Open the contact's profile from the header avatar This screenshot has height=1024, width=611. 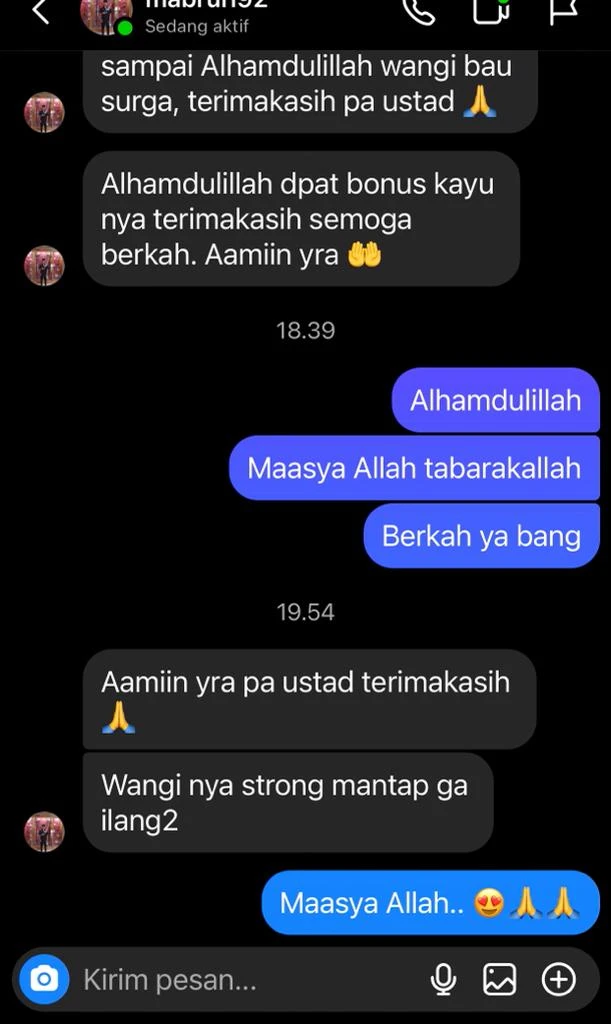click(x=106, y=14)
